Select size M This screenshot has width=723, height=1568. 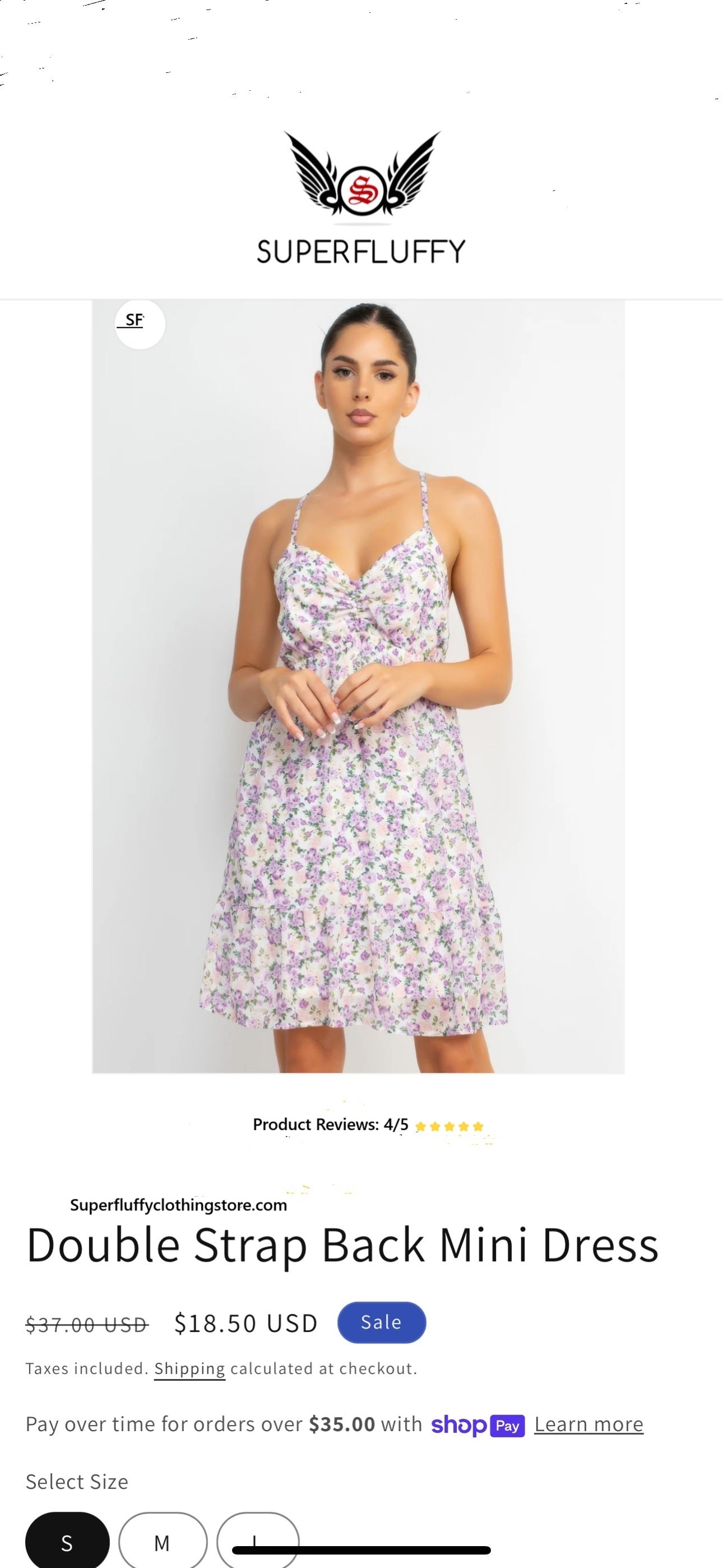coord(163,1542)
